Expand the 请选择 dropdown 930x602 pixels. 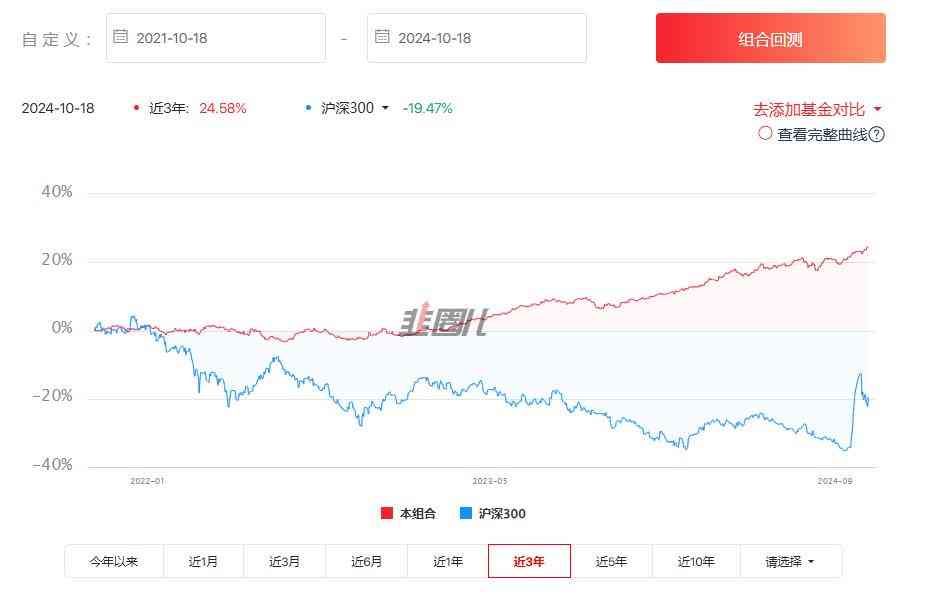790,561
